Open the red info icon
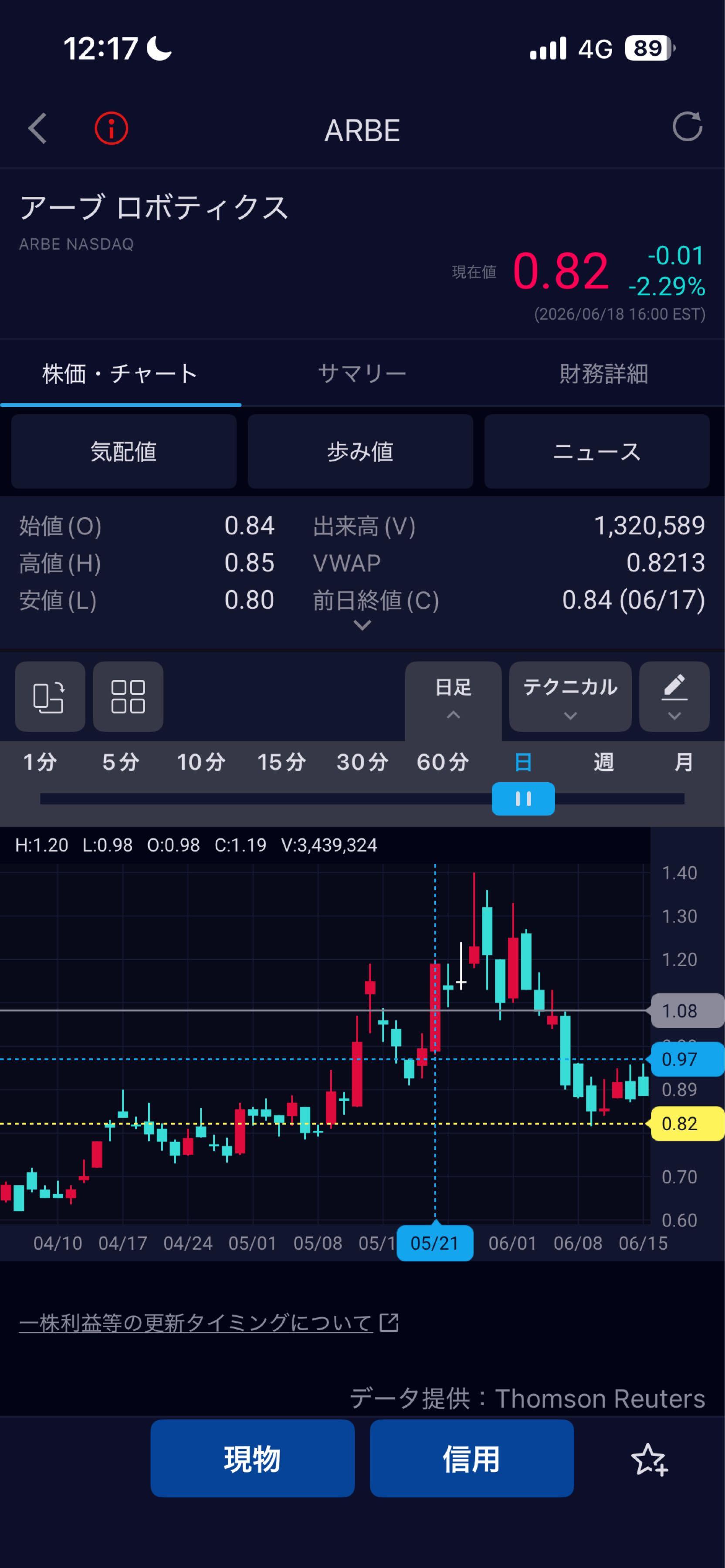This screenshot has width=725, height=1568. (112, 128)
